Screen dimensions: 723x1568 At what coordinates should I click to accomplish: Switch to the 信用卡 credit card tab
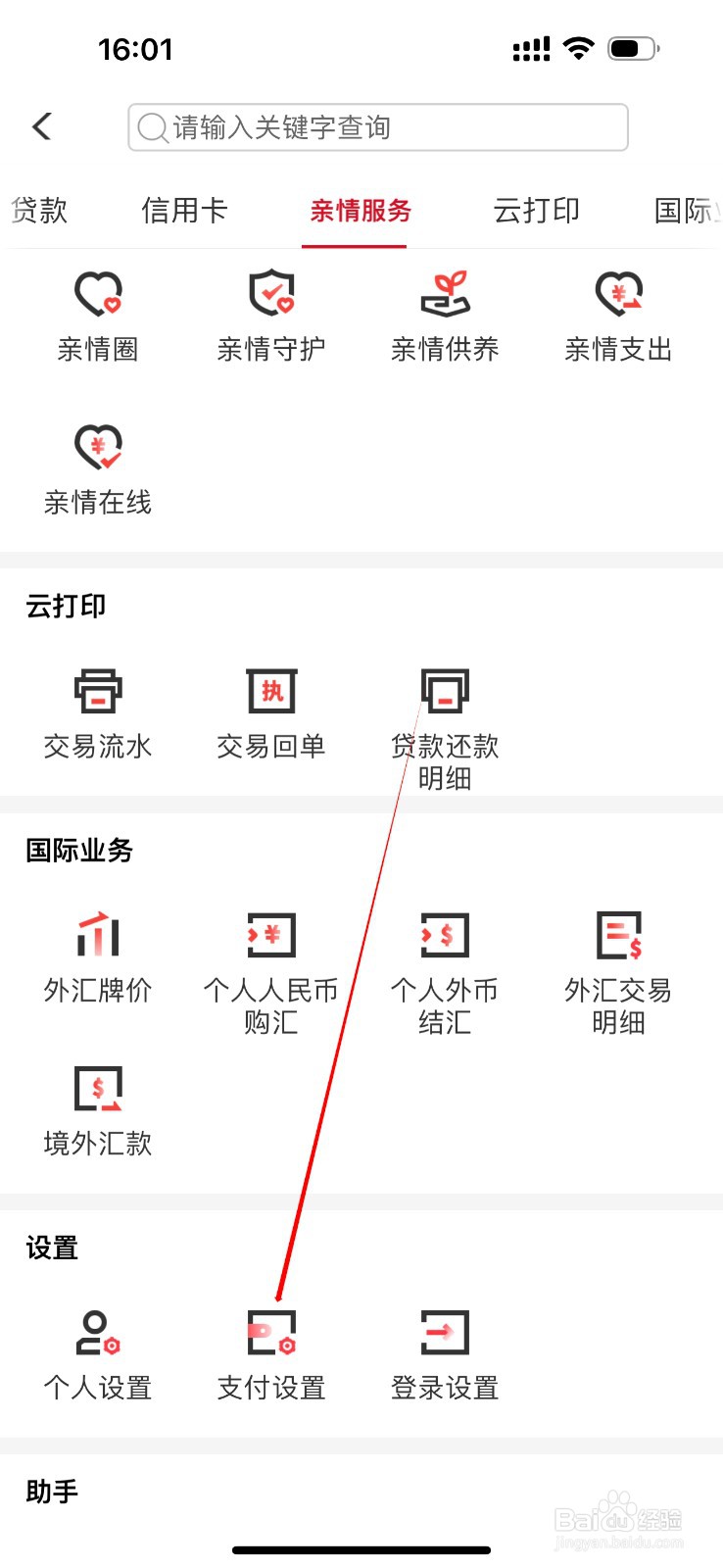pyautogui.click(x=185, y=210)
